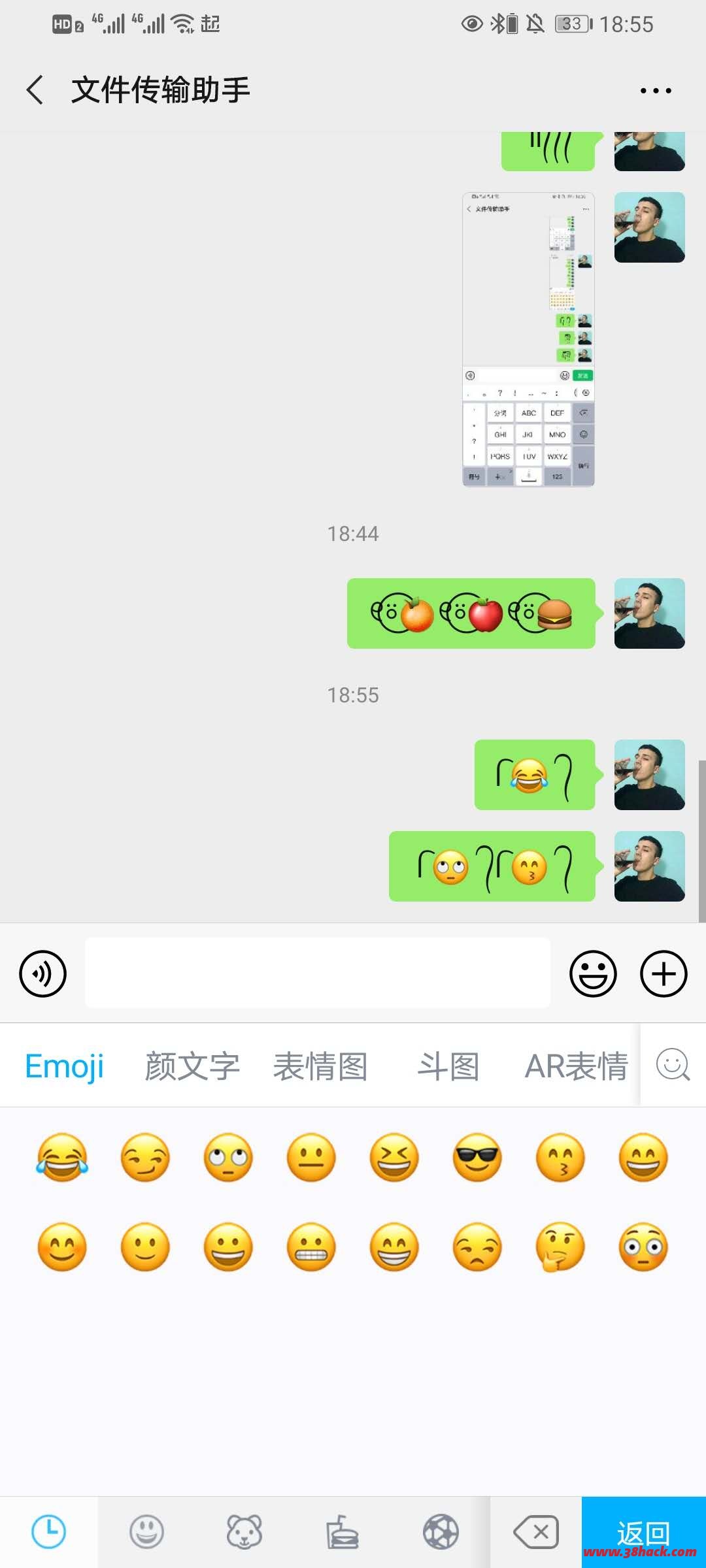
Task: Switch to voice message input
Action: [43, 973]
